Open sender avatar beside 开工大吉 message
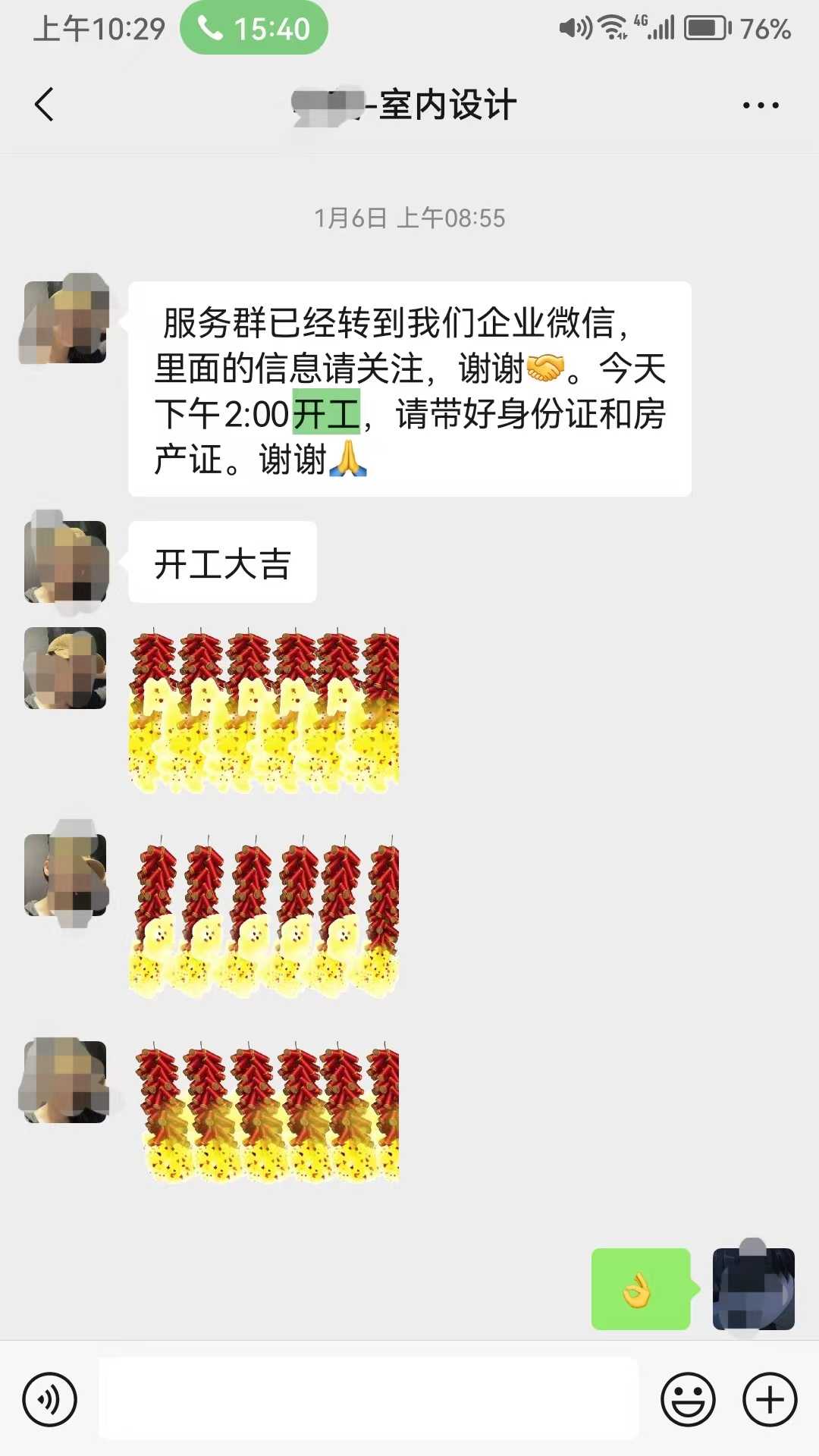 point(65,562)
